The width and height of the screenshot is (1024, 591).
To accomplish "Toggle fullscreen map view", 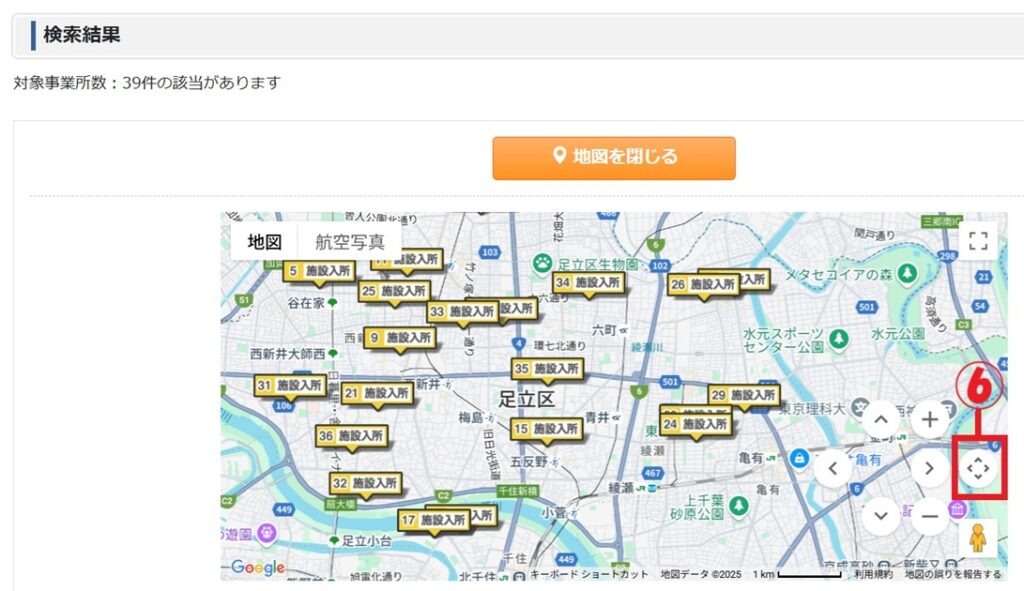I will coord(978,241).
